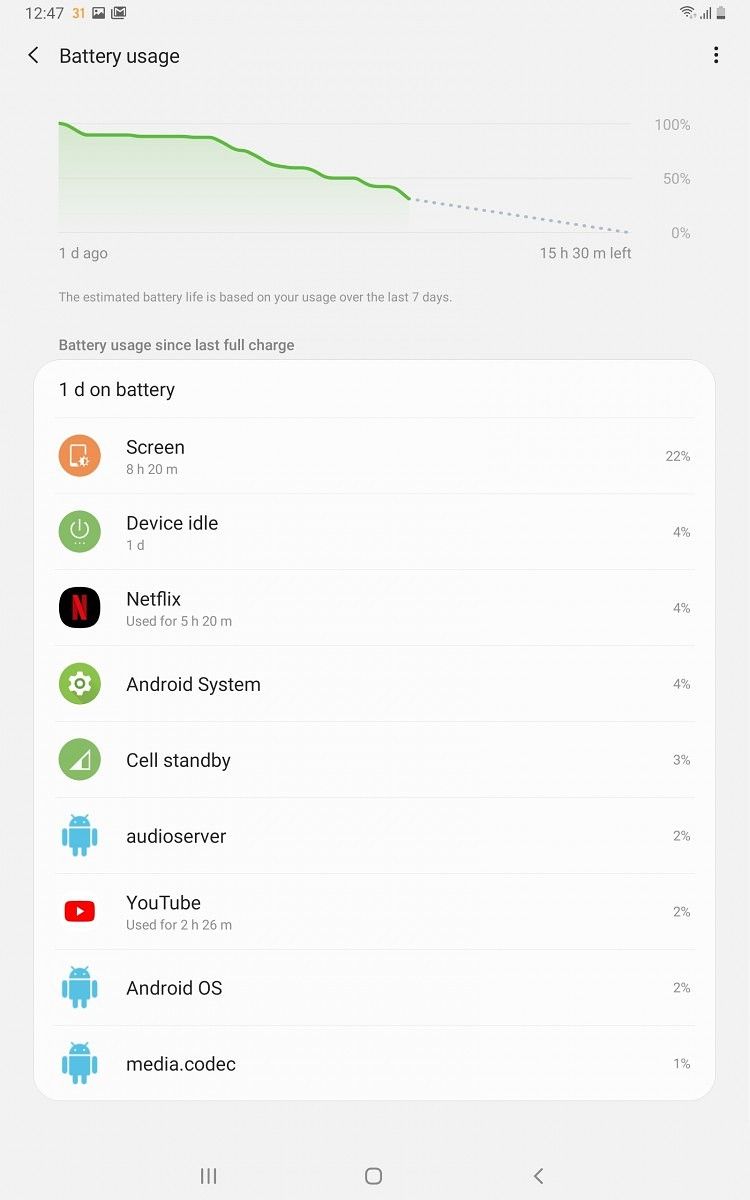Go back from Battery usage
Screen dimensions: 750x1200
pos(34,56)
